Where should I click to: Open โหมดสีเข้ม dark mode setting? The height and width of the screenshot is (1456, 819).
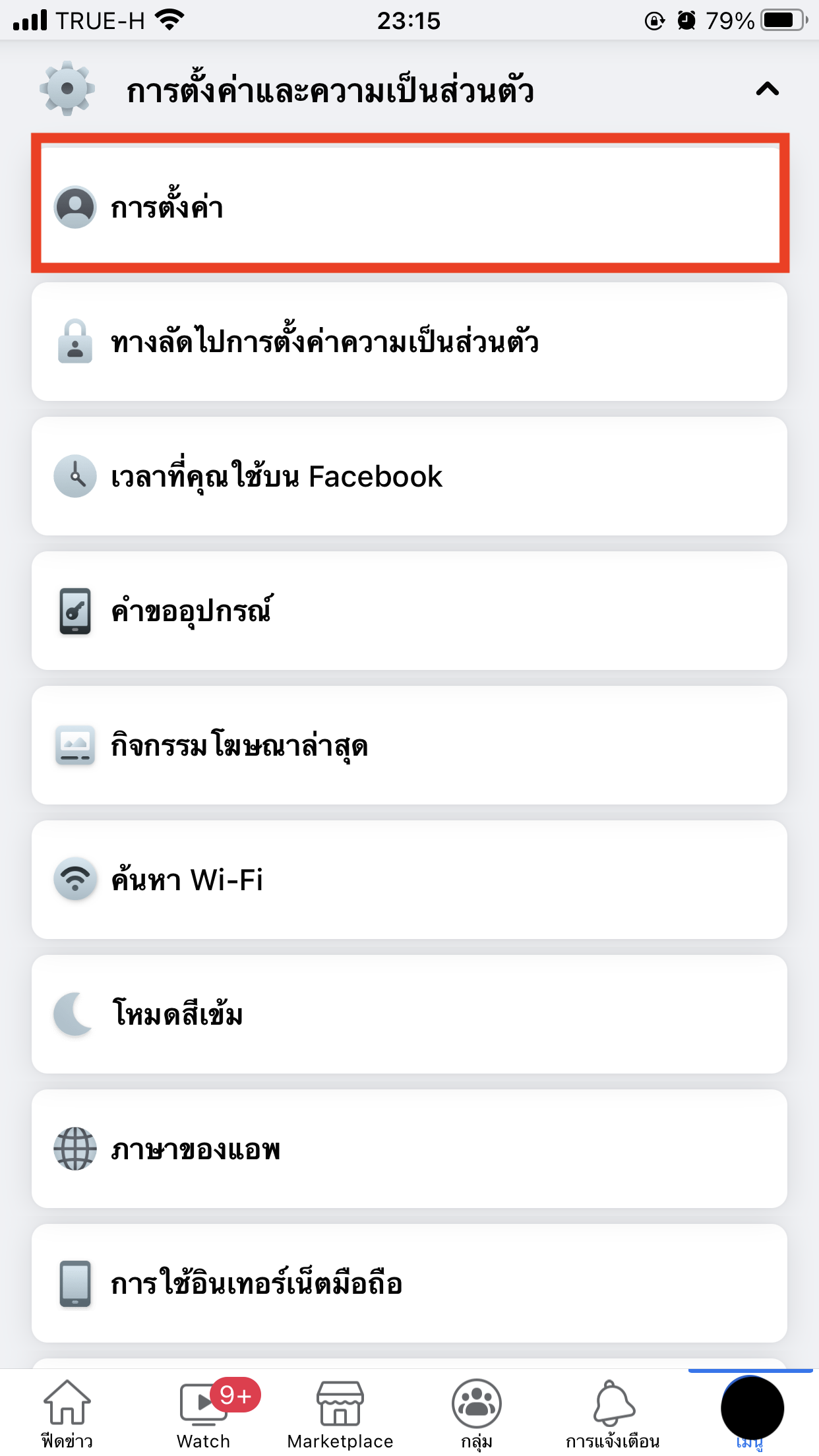409,1015
